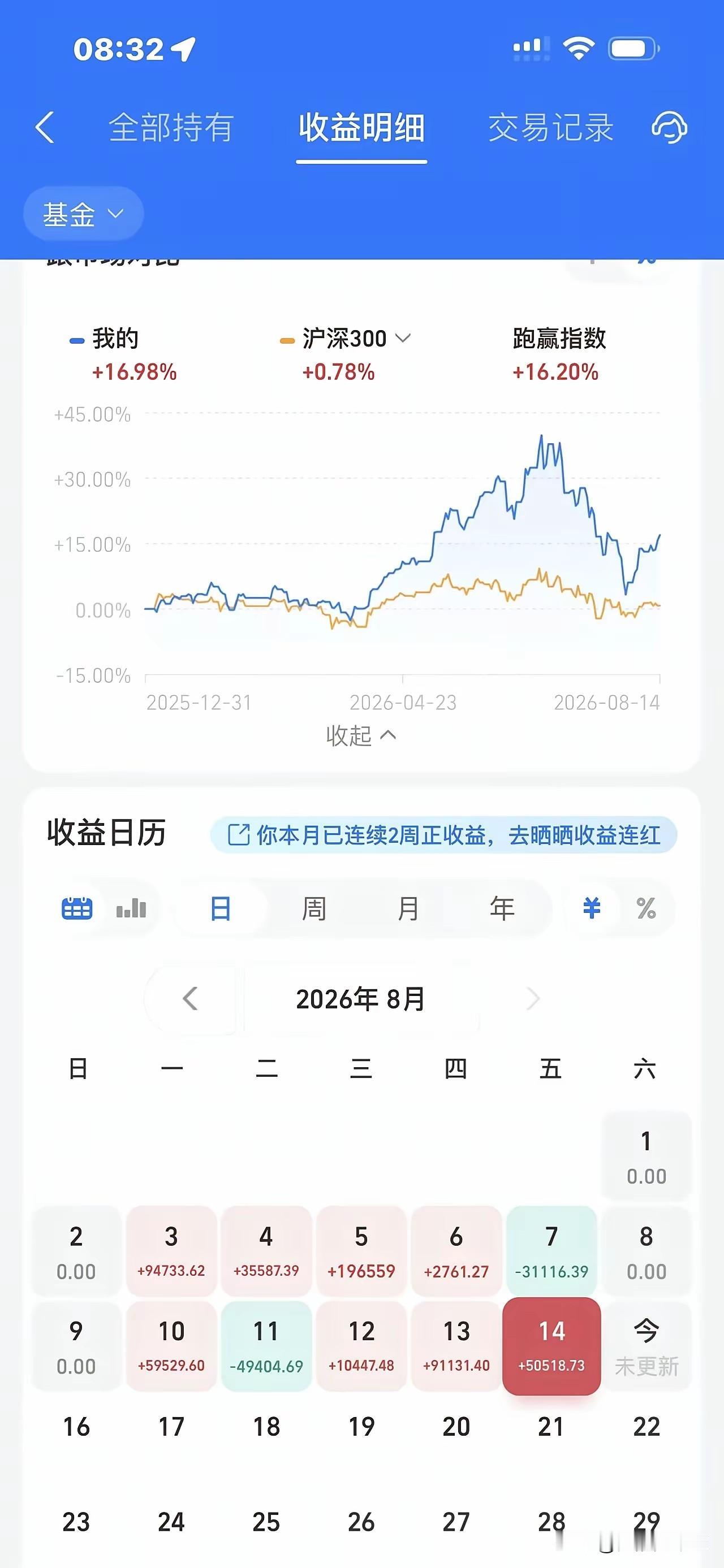Viewport: 724px width, 1568px height.
Task: Select the 周 period tab
Action: 314,909
